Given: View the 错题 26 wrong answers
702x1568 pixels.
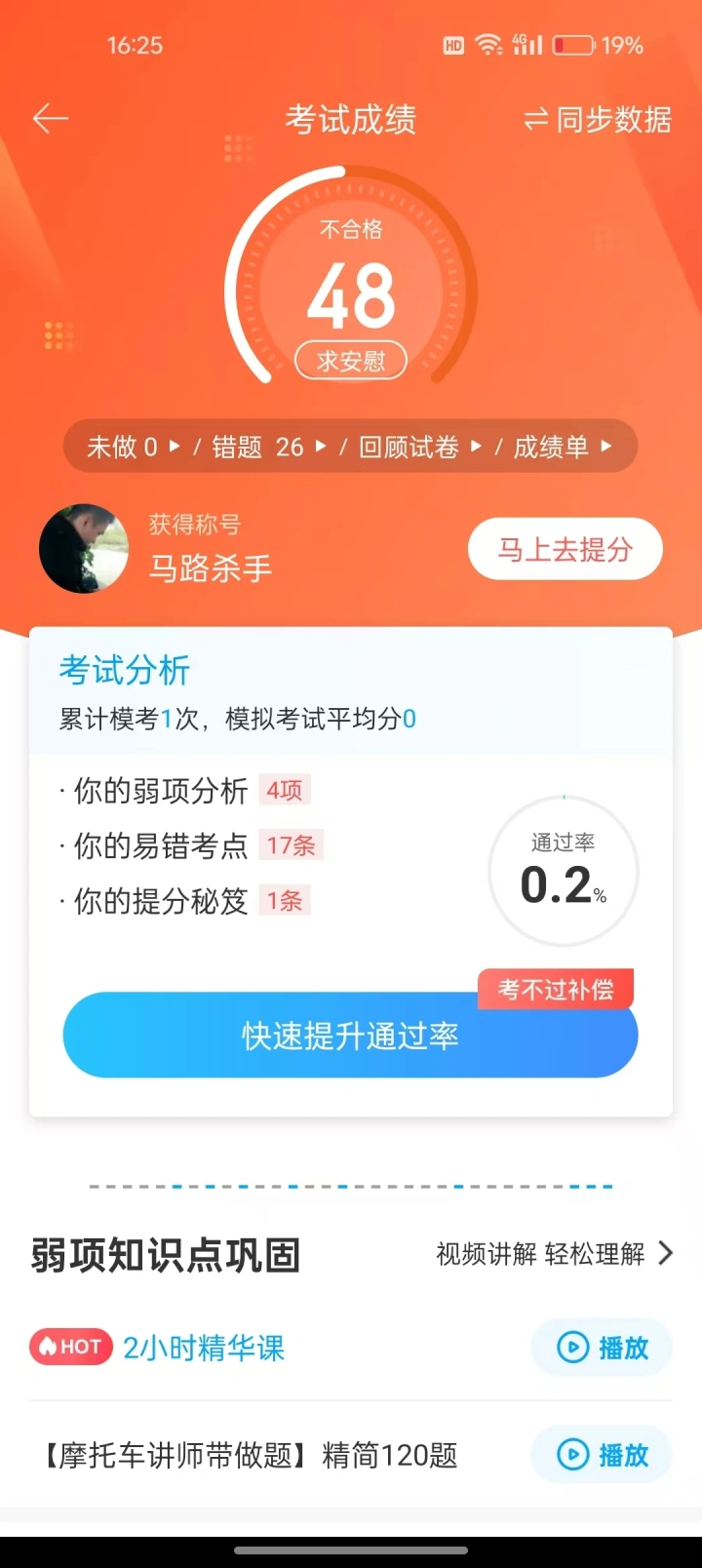Looking at the screenshot, I should coord(268,448).
